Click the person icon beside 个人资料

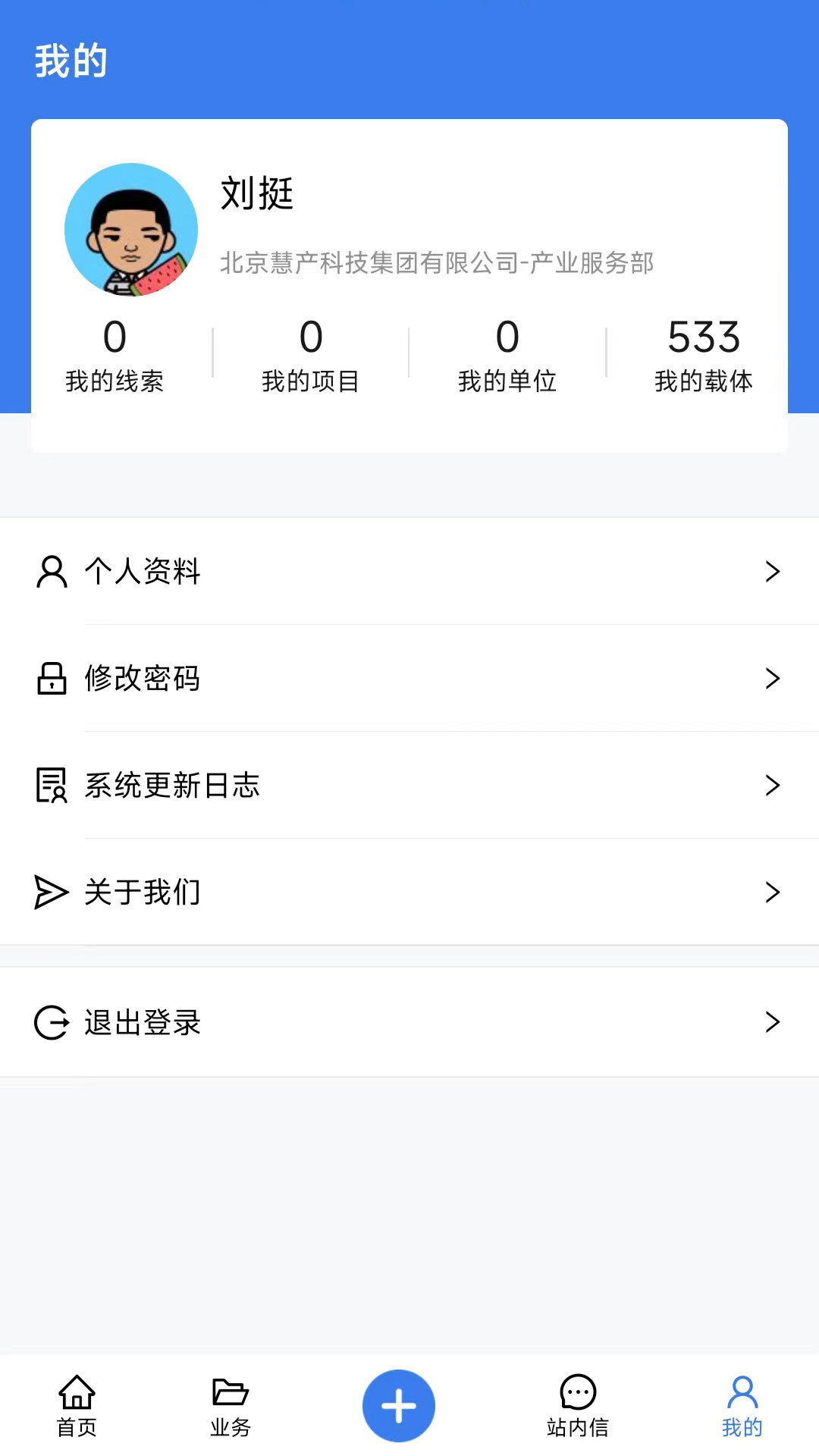pyautogui.click(x=52, y=572)
